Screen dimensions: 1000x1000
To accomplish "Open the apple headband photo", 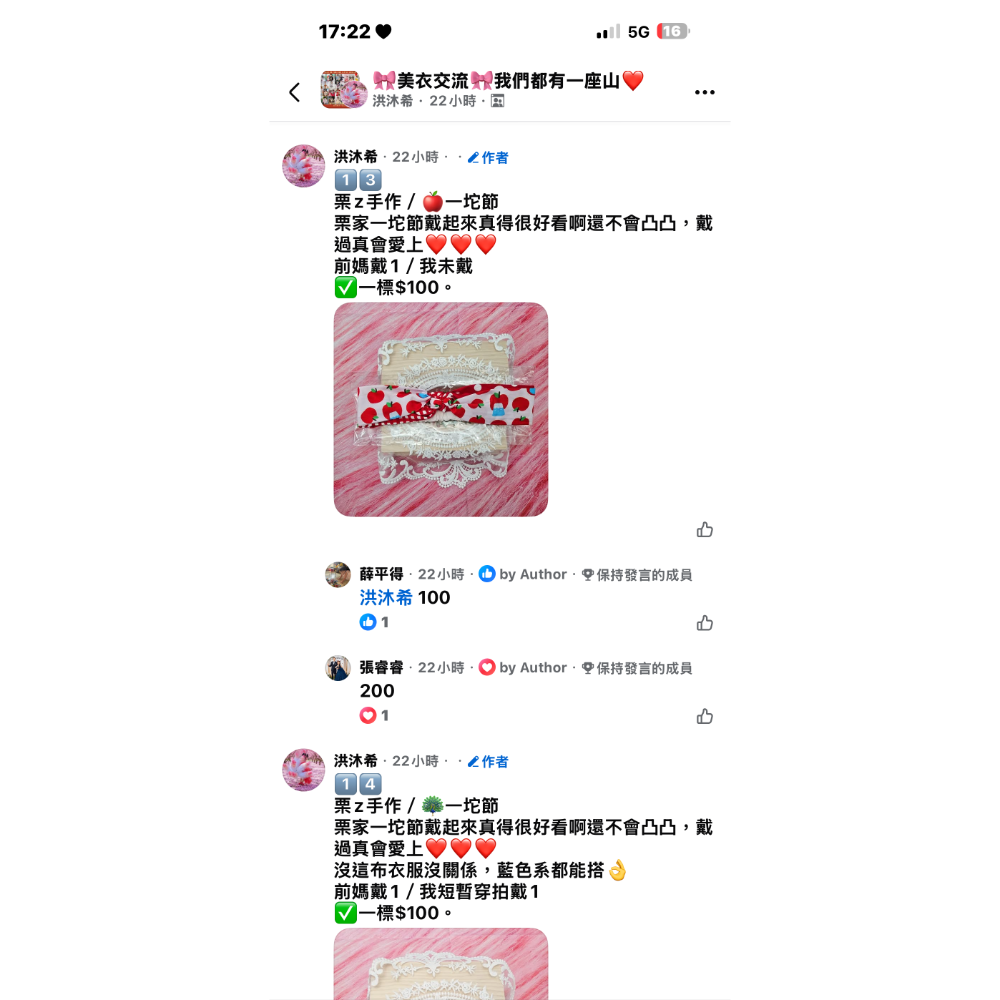I will coord(441,409).
